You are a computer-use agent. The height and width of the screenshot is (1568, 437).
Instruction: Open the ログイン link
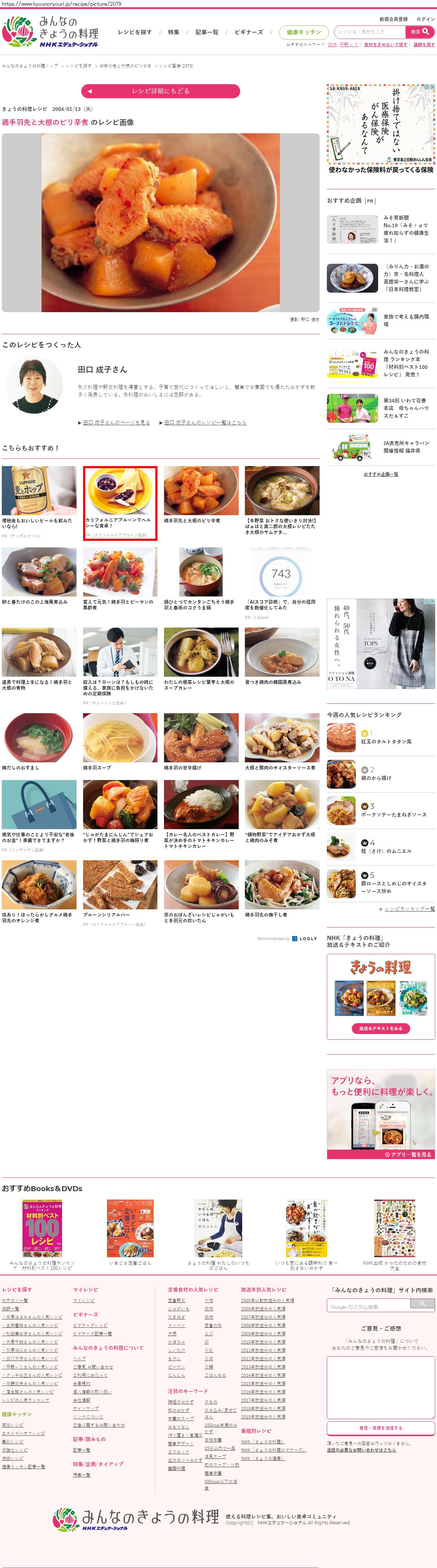pyautogui.click(x=425, y=20)
